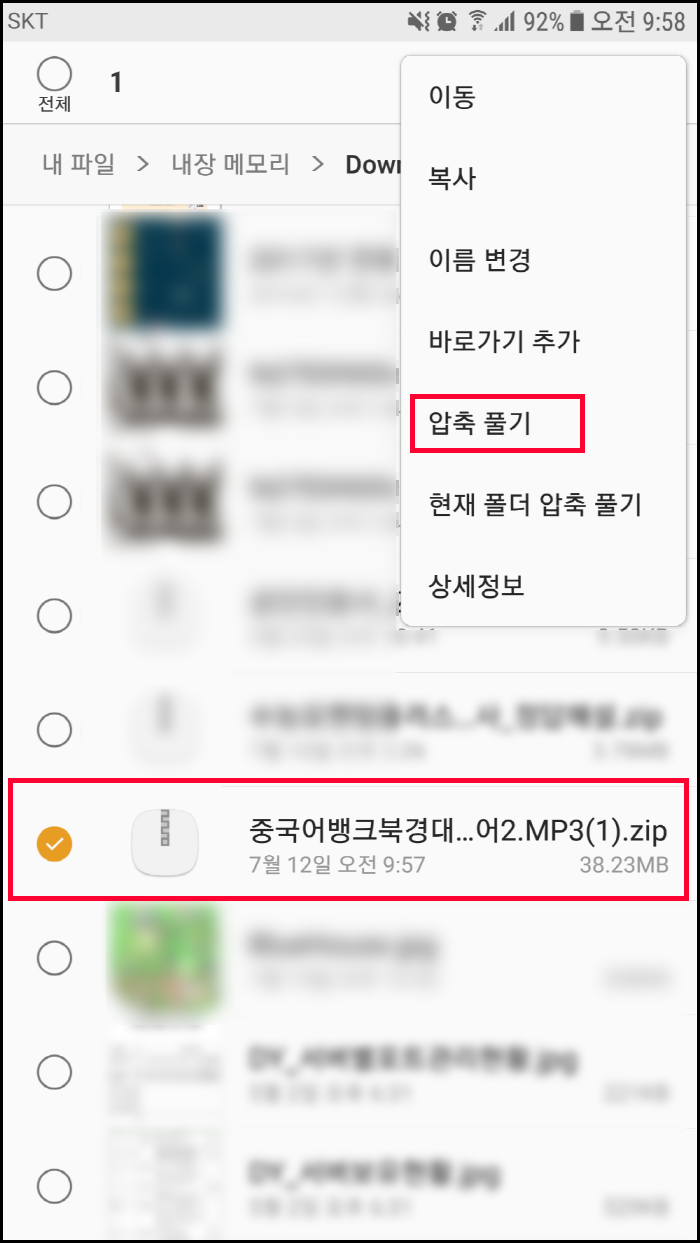
Task: Open 상세정보 for the selected file
Action: coord(476,586)
